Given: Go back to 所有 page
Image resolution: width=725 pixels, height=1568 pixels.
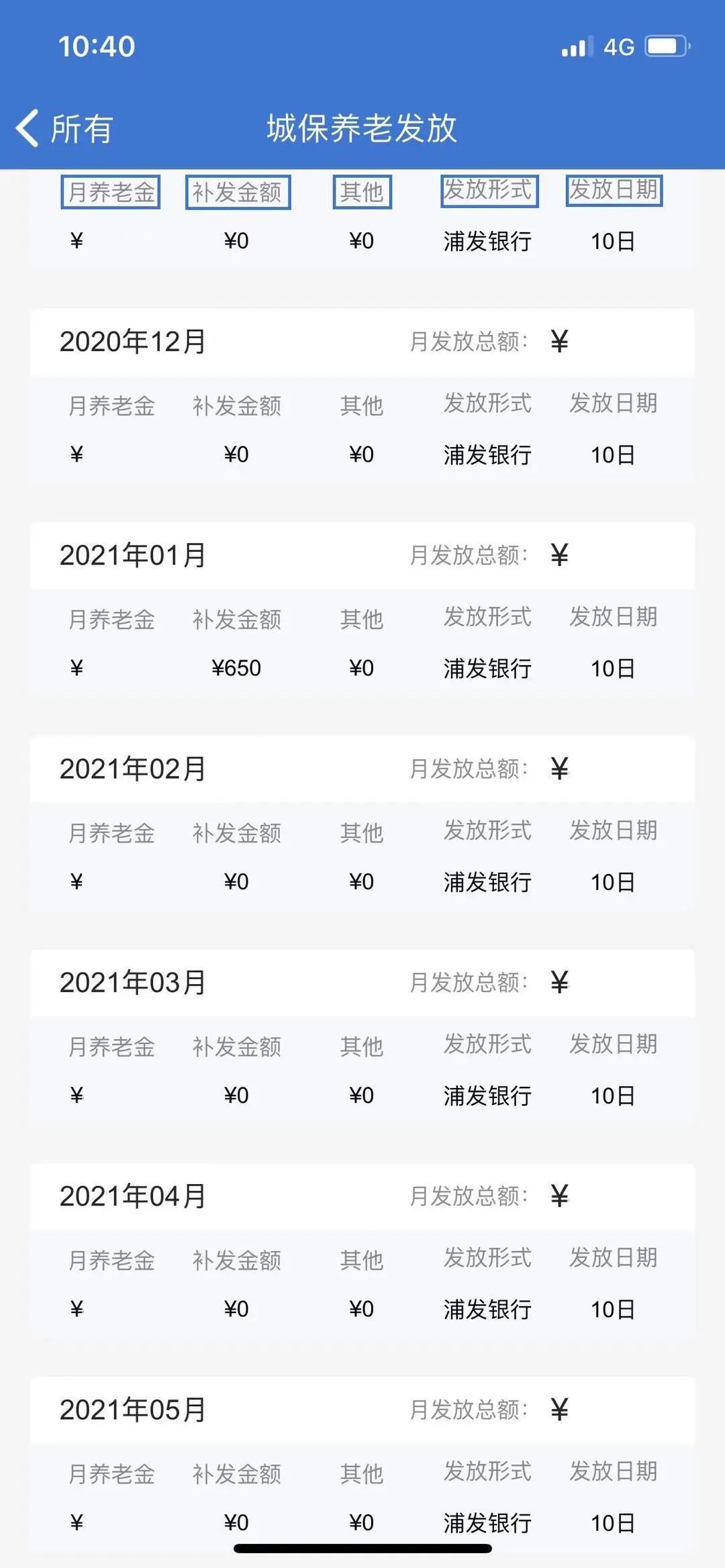Looking at the screenshot, I should [x=64, y=128].
